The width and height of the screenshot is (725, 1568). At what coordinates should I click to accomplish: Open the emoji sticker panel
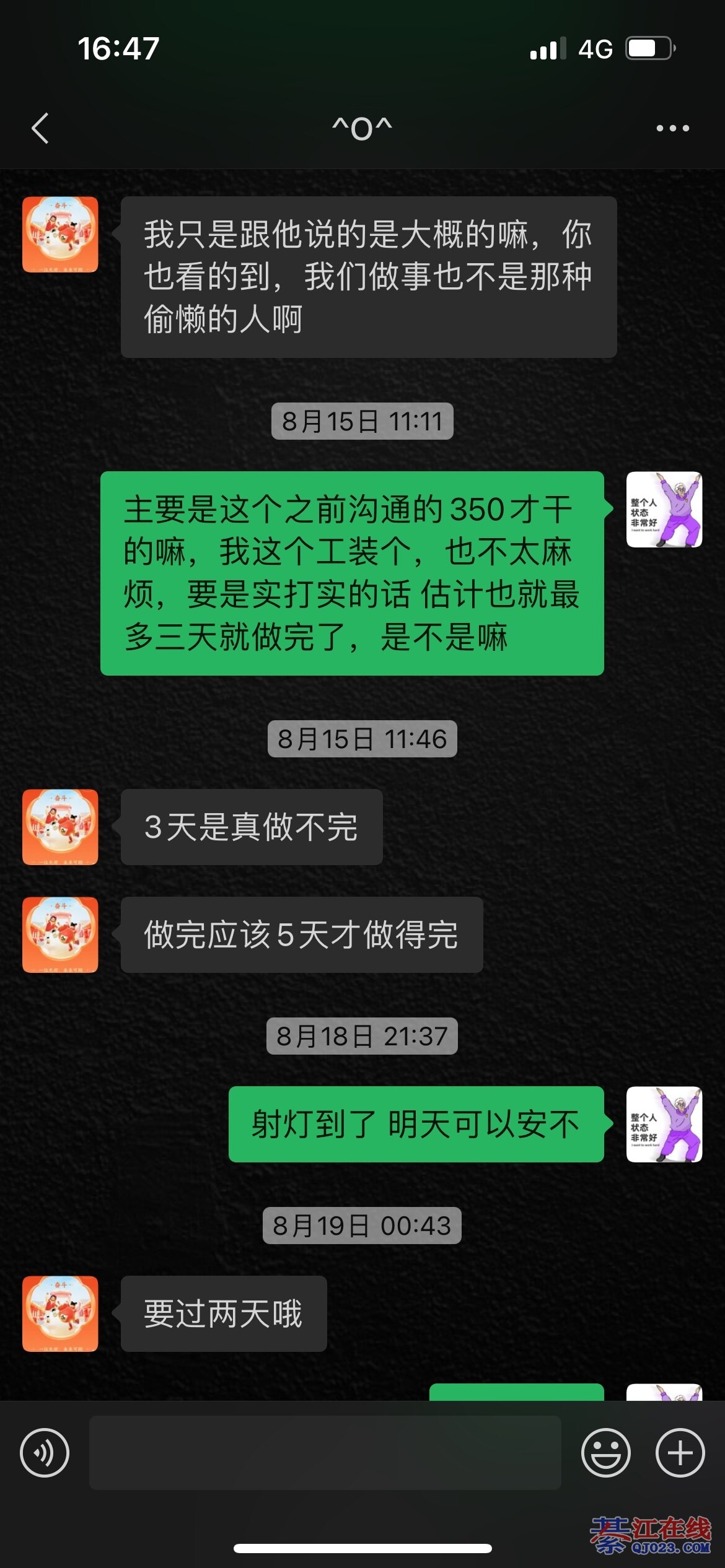click(x=605, y=1453)
